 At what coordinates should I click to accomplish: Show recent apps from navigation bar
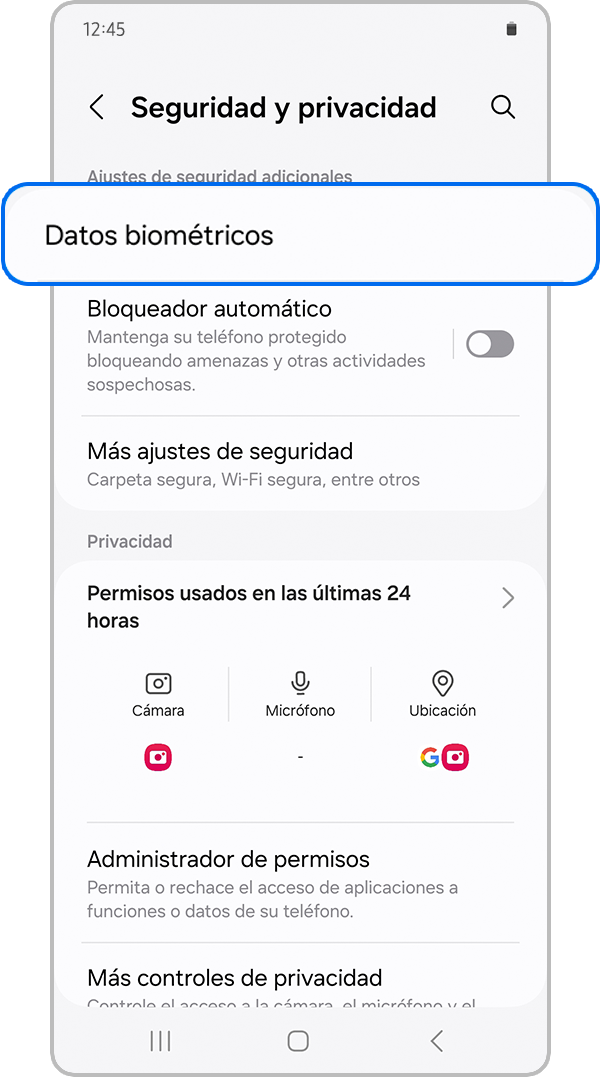[x=160, y=1041]
